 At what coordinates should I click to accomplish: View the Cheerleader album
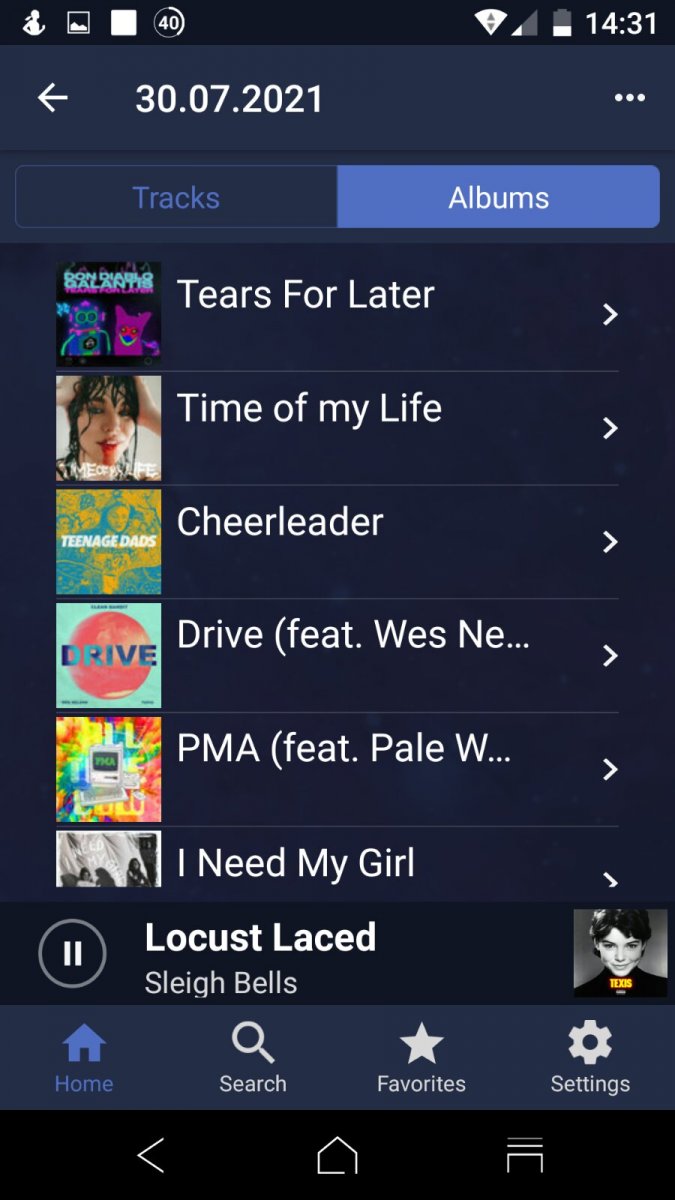point(336,542)
